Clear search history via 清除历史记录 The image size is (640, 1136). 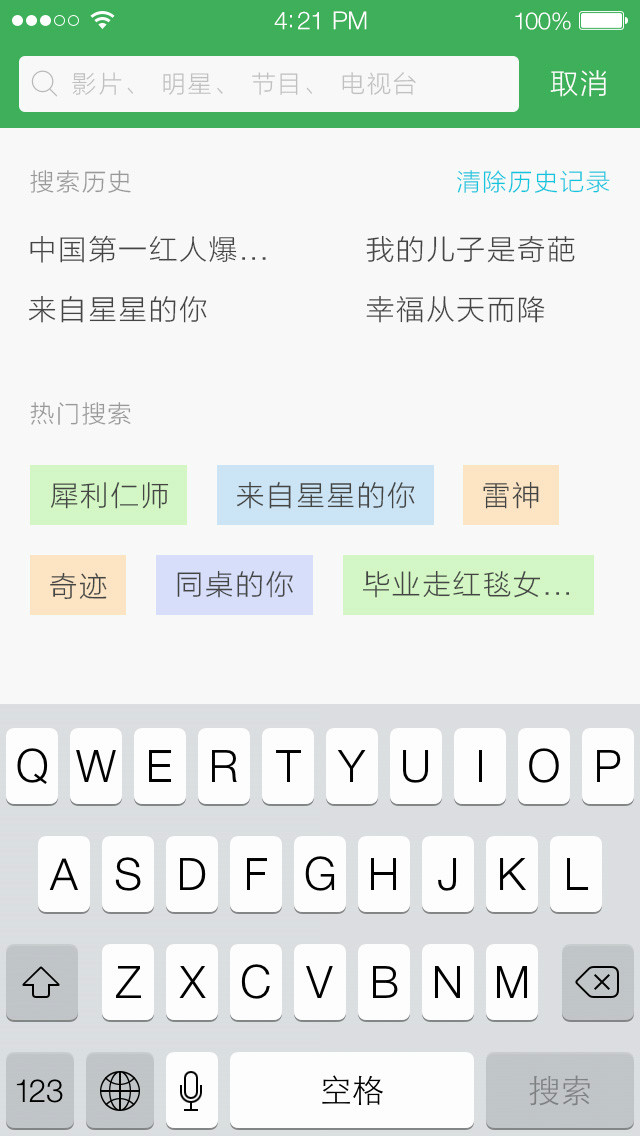pyautogui.click(x=533, y=182)
